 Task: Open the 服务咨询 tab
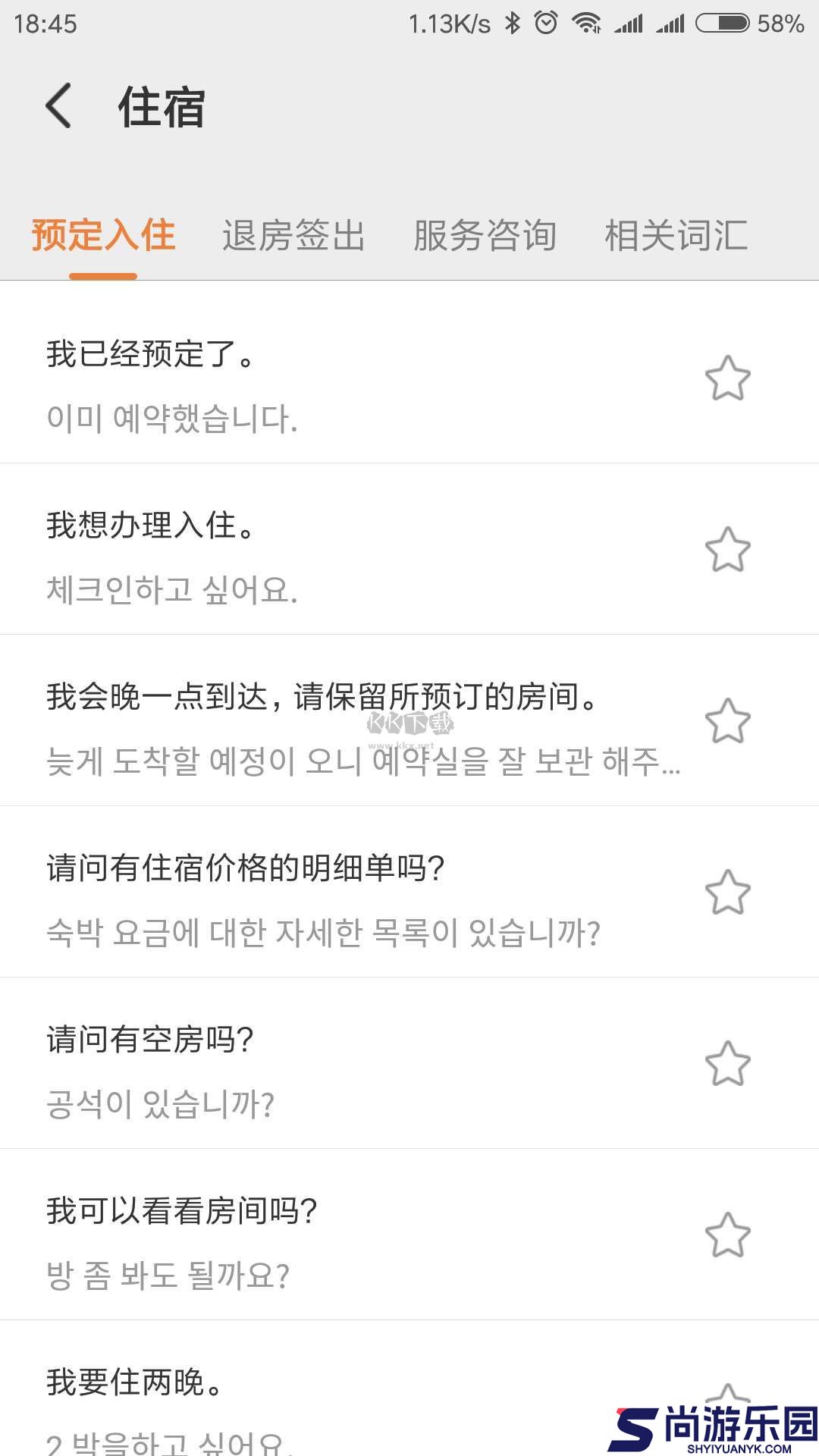pos(484,237)
